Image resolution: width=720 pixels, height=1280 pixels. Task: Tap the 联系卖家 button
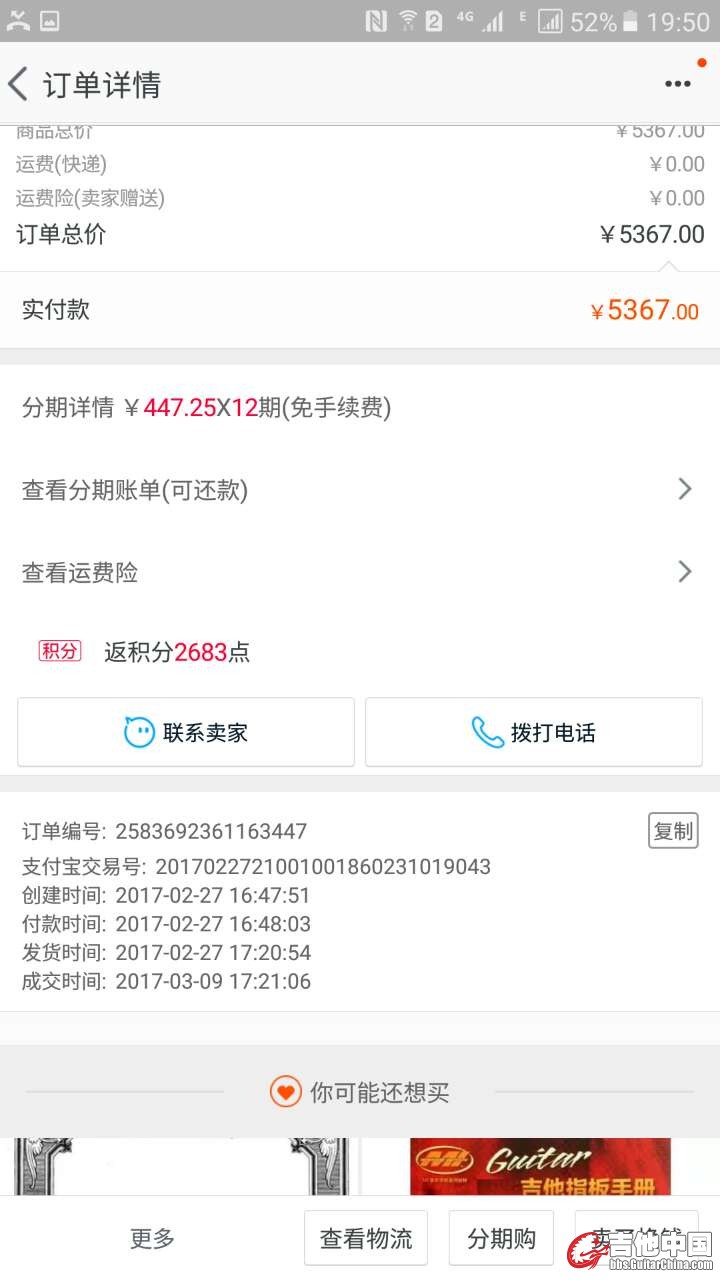tap(186, 732)
